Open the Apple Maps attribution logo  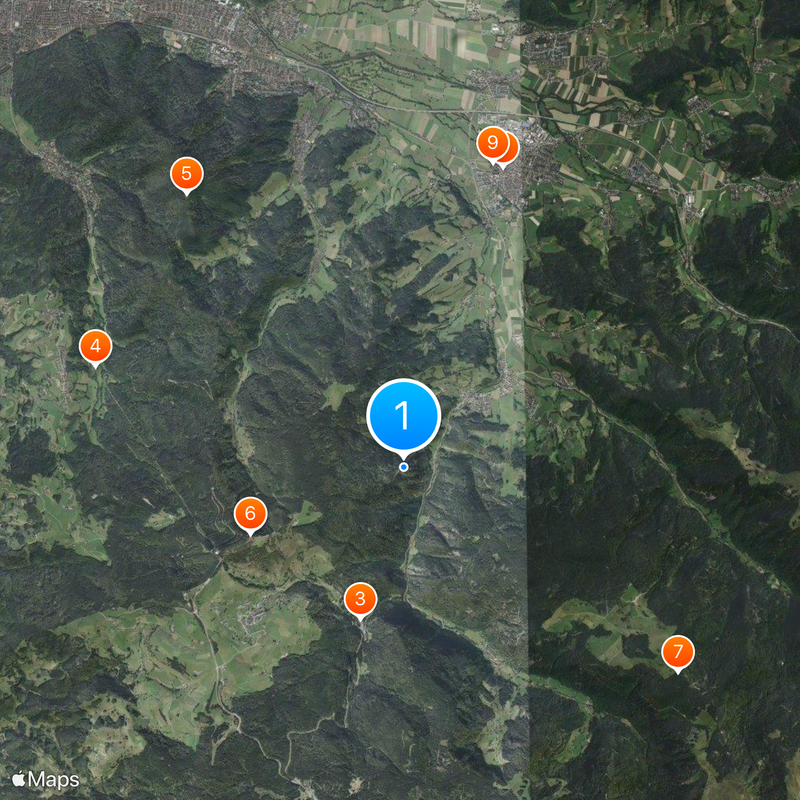pyautogui.click(x=46, y=778)
